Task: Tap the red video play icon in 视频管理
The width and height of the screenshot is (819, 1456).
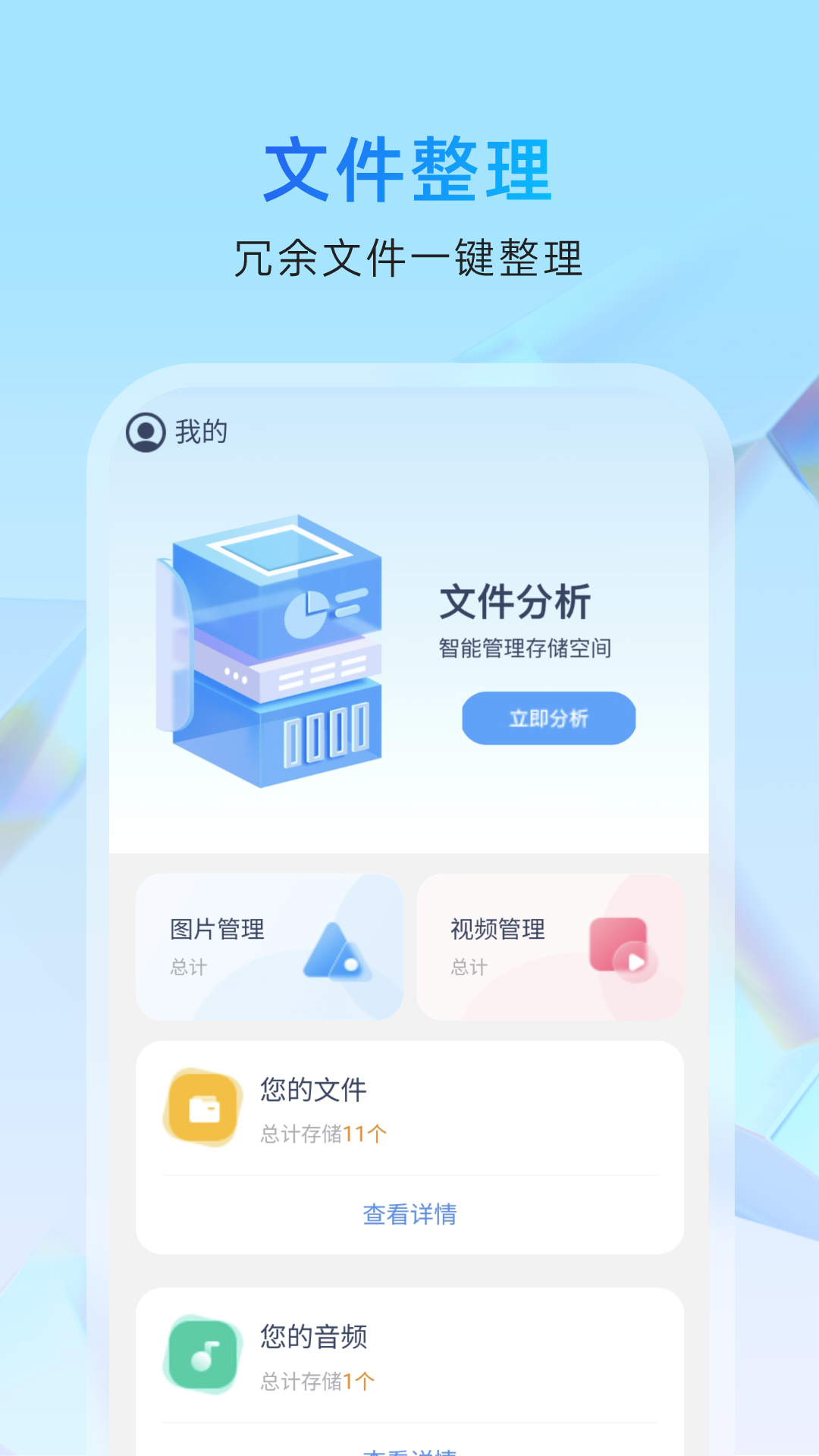Action: tap(622, 944)
